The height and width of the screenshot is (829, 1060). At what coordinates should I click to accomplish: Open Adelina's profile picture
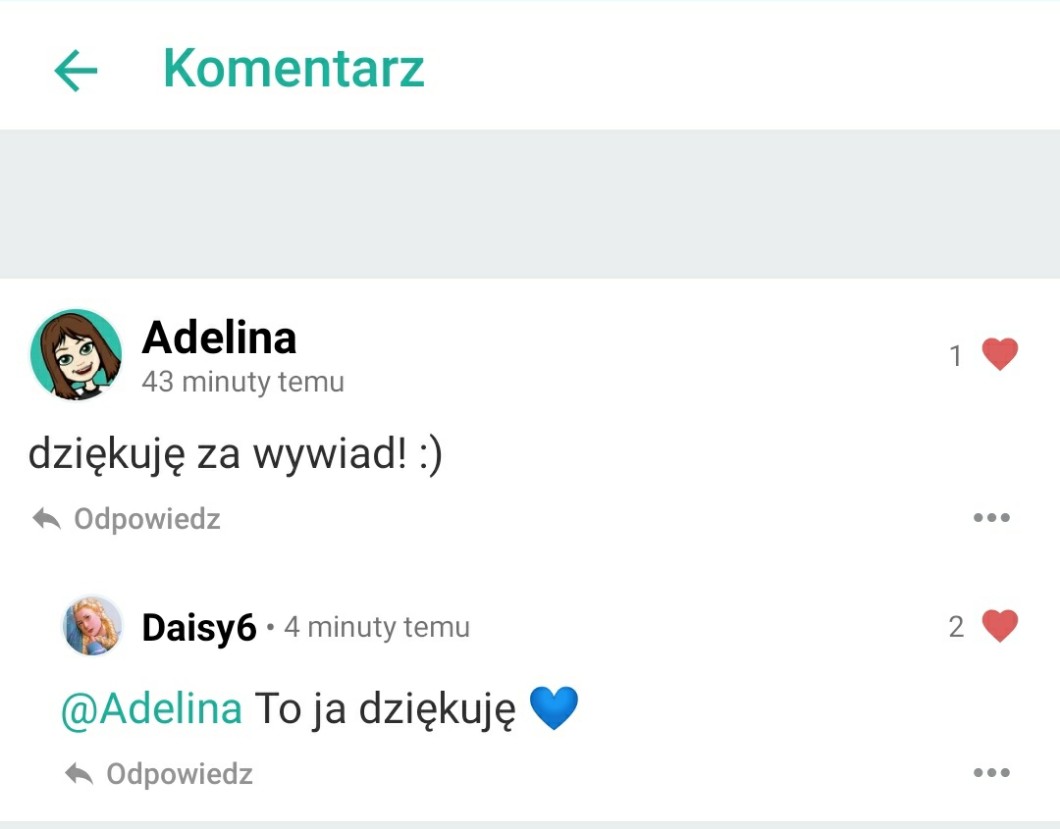[76, 354]
